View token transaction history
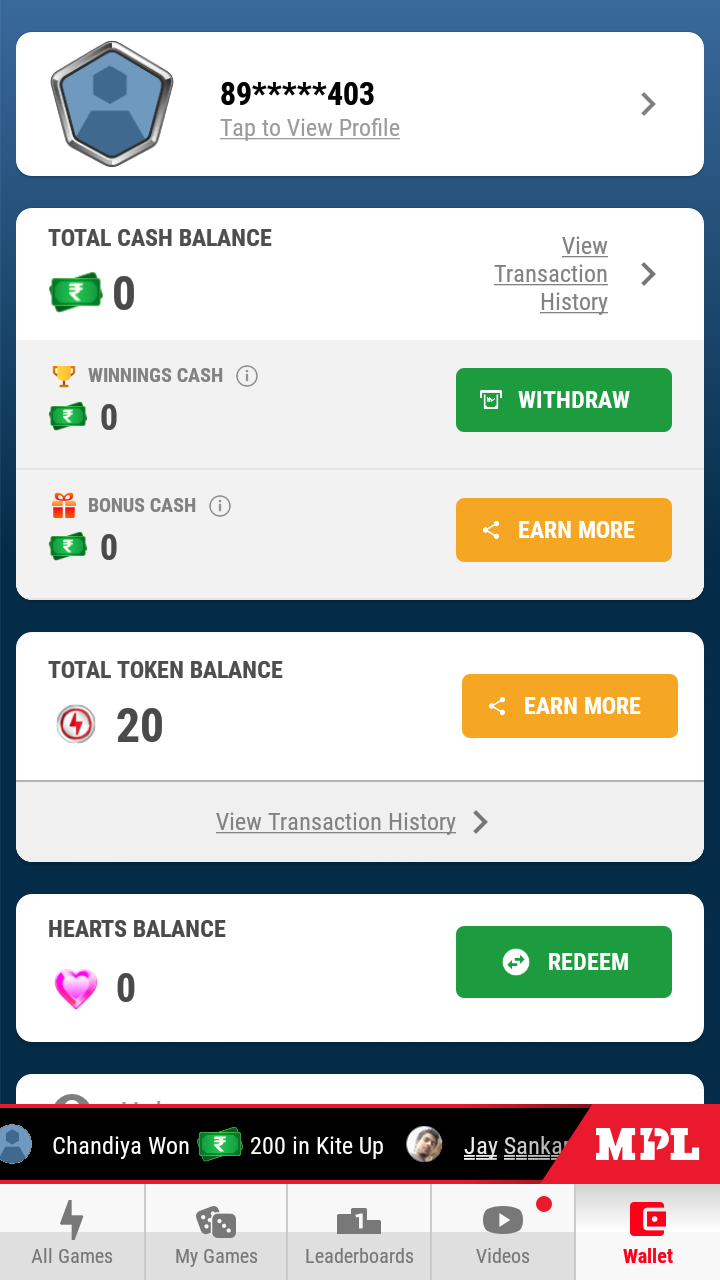720x1280 pixels. click(x=336, y=822)
